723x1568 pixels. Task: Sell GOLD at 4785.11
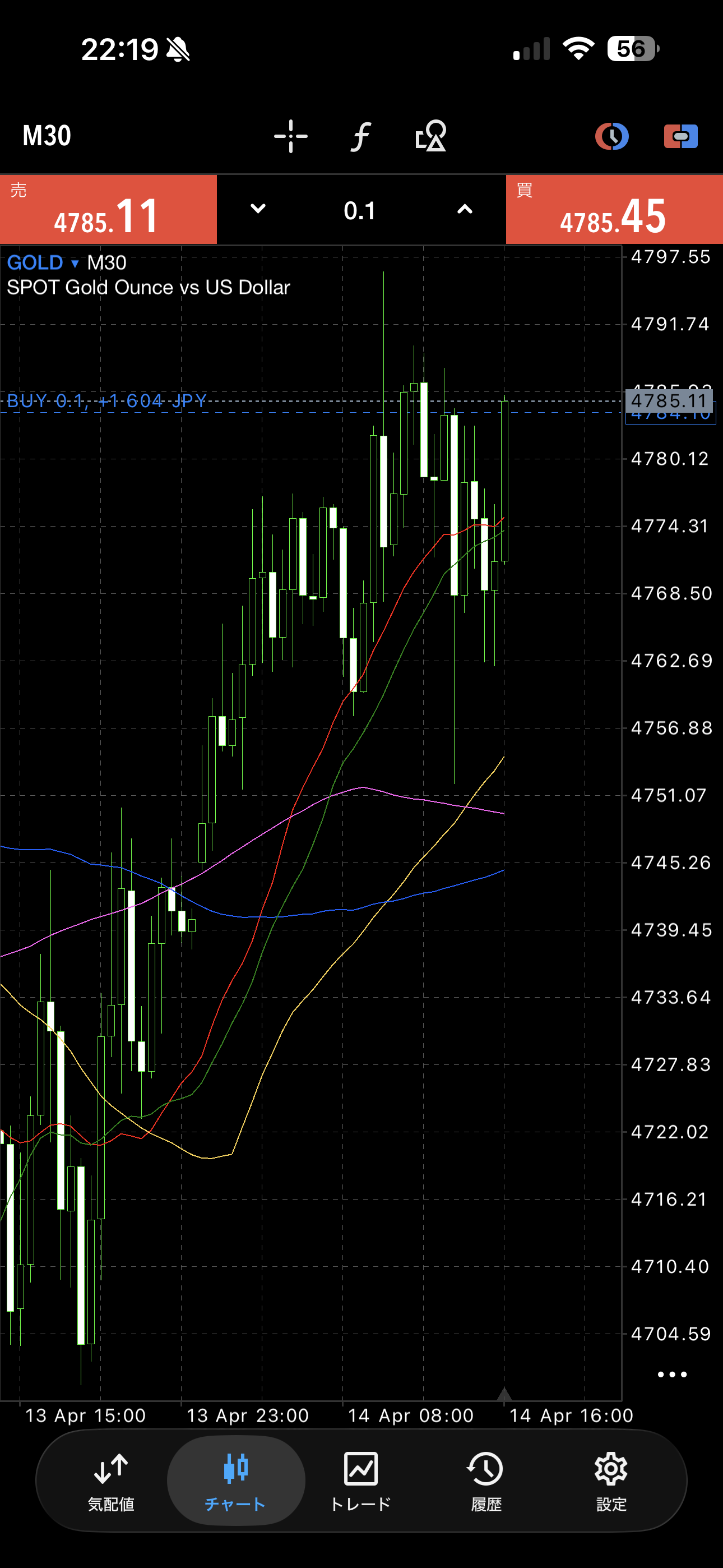click(108, 210)
